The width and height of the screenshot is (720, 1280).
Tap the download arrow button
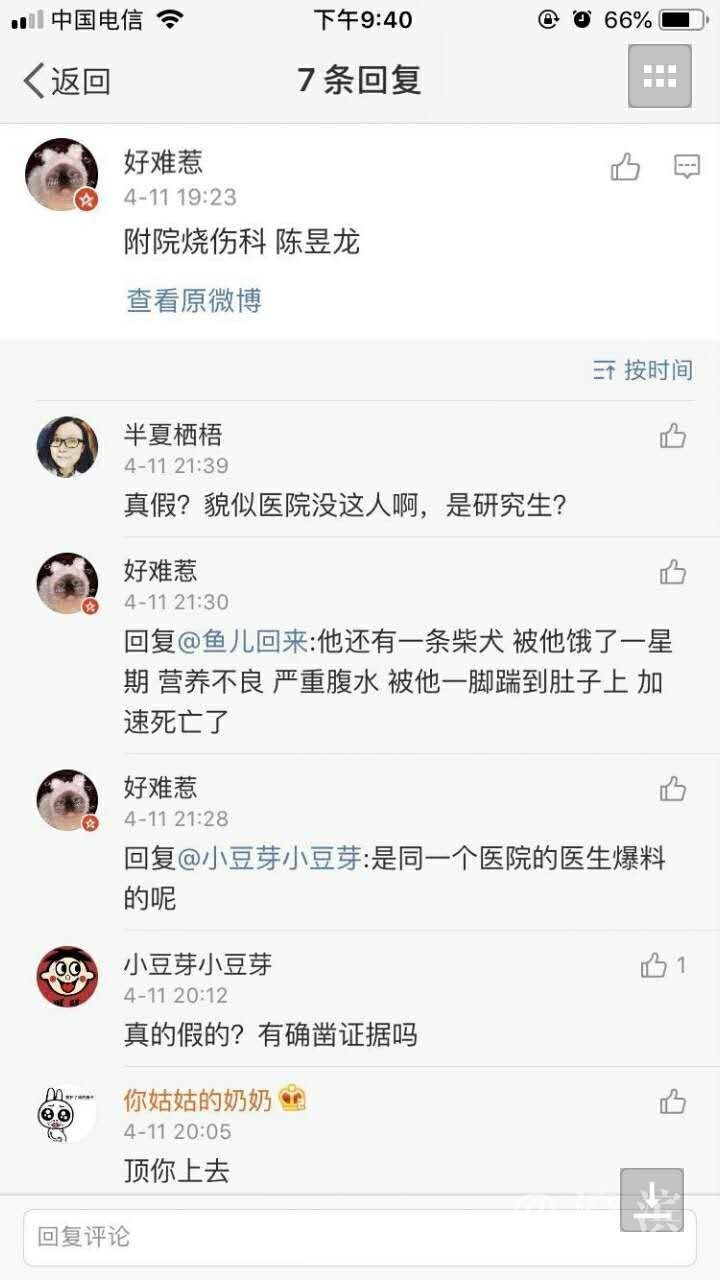tap(651, 1199)
